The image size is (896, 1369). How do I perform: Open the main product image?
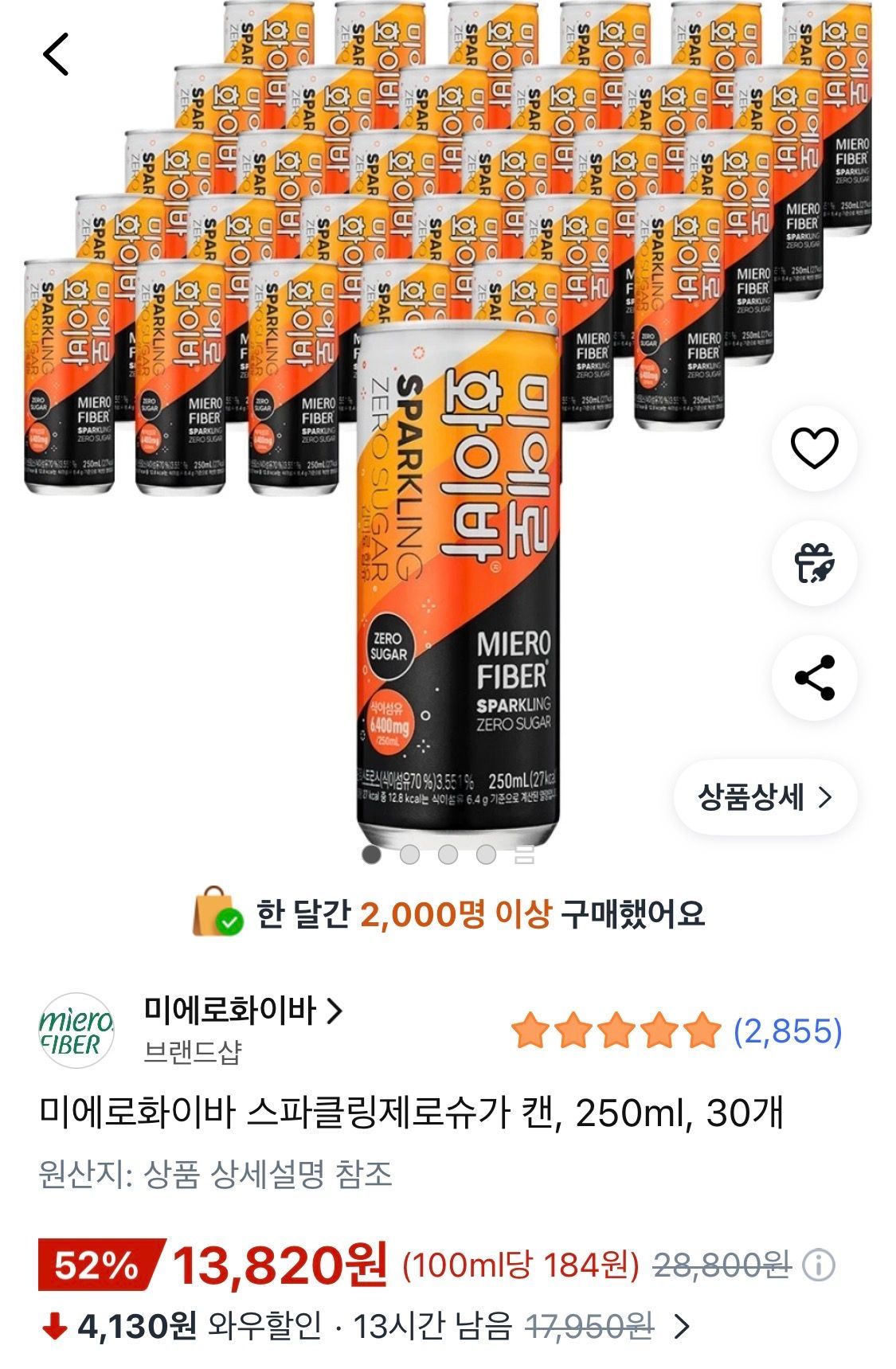click(448, 422)
